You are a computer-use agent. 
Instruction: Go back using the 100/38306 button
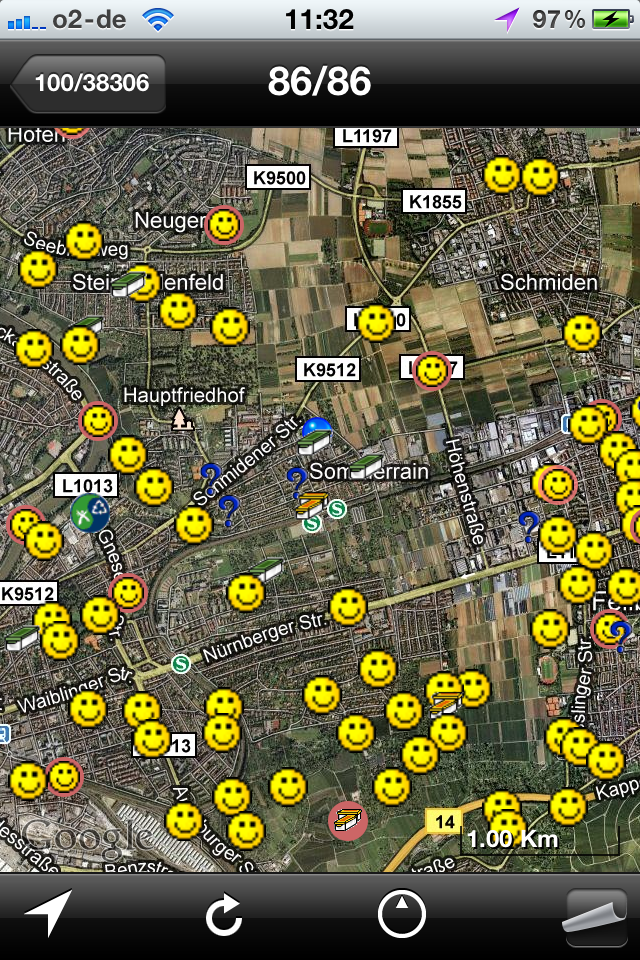click(90, 83)
